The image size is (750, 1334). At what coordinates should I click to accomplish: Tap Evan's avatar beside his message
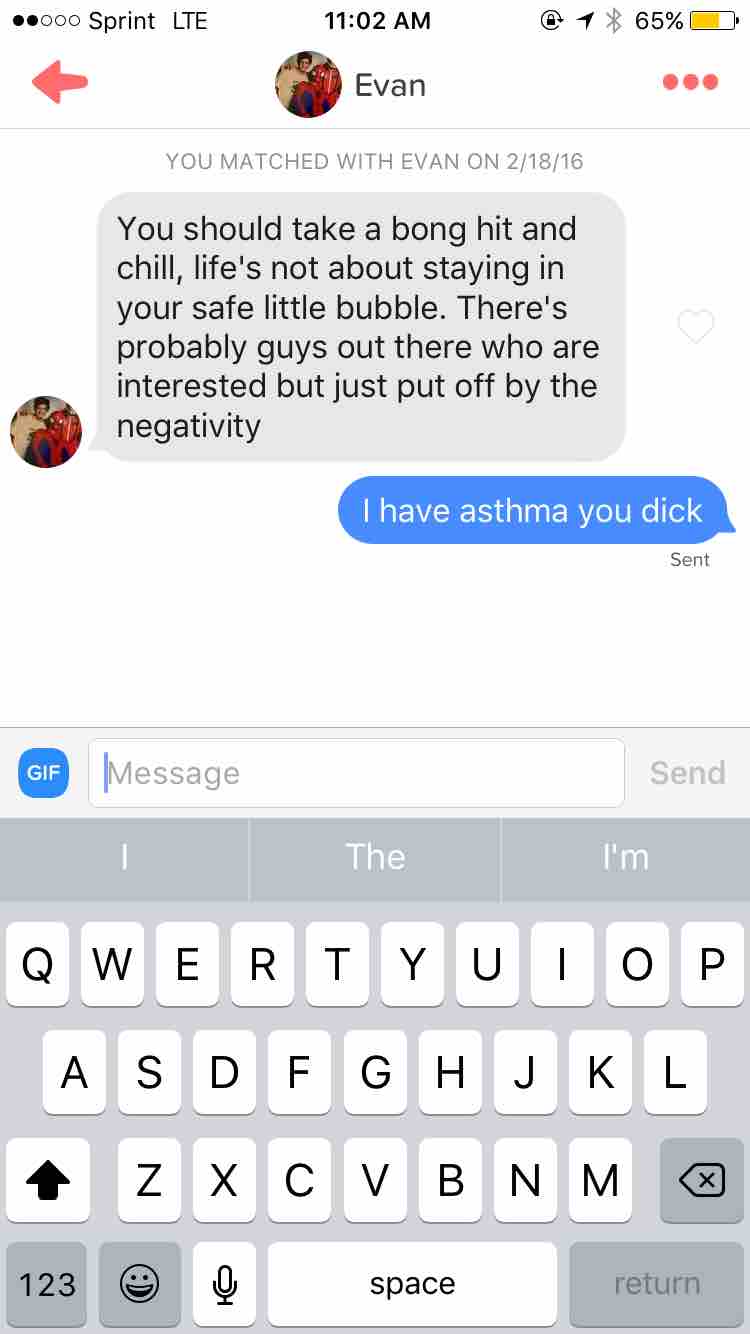(x=46, y=432)
